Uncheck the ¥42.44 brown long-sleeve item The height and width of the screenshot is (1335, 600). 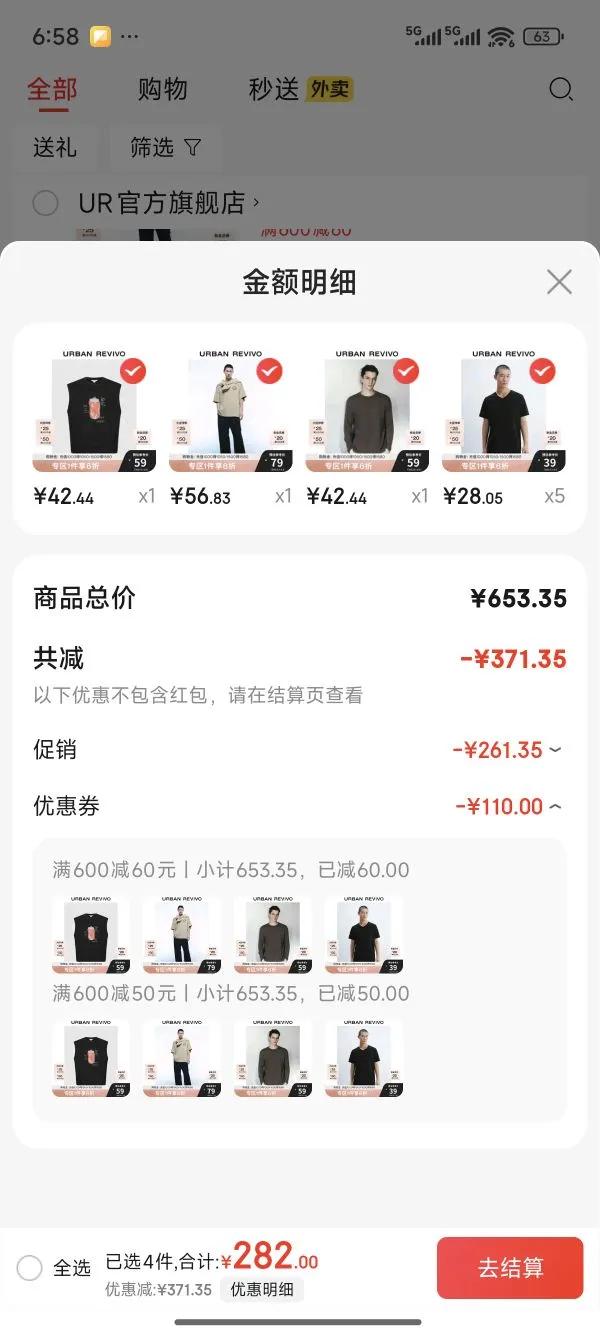tap(405, 372)
